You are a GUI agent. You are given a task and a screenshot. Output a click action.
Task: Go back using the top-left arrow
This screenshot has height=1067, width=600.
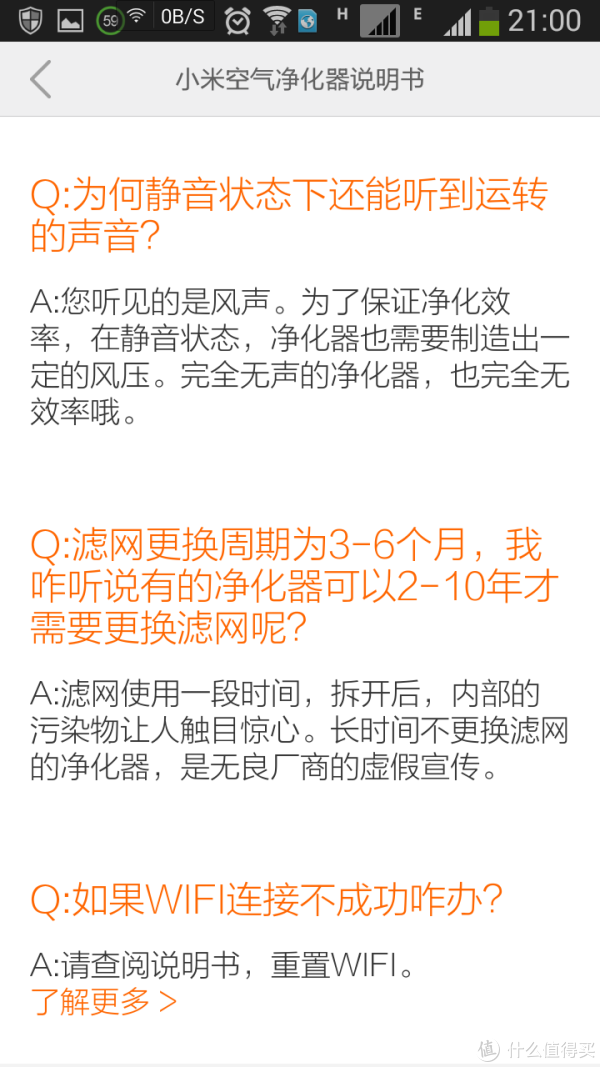pyautogui.click(x=41, y=79)
